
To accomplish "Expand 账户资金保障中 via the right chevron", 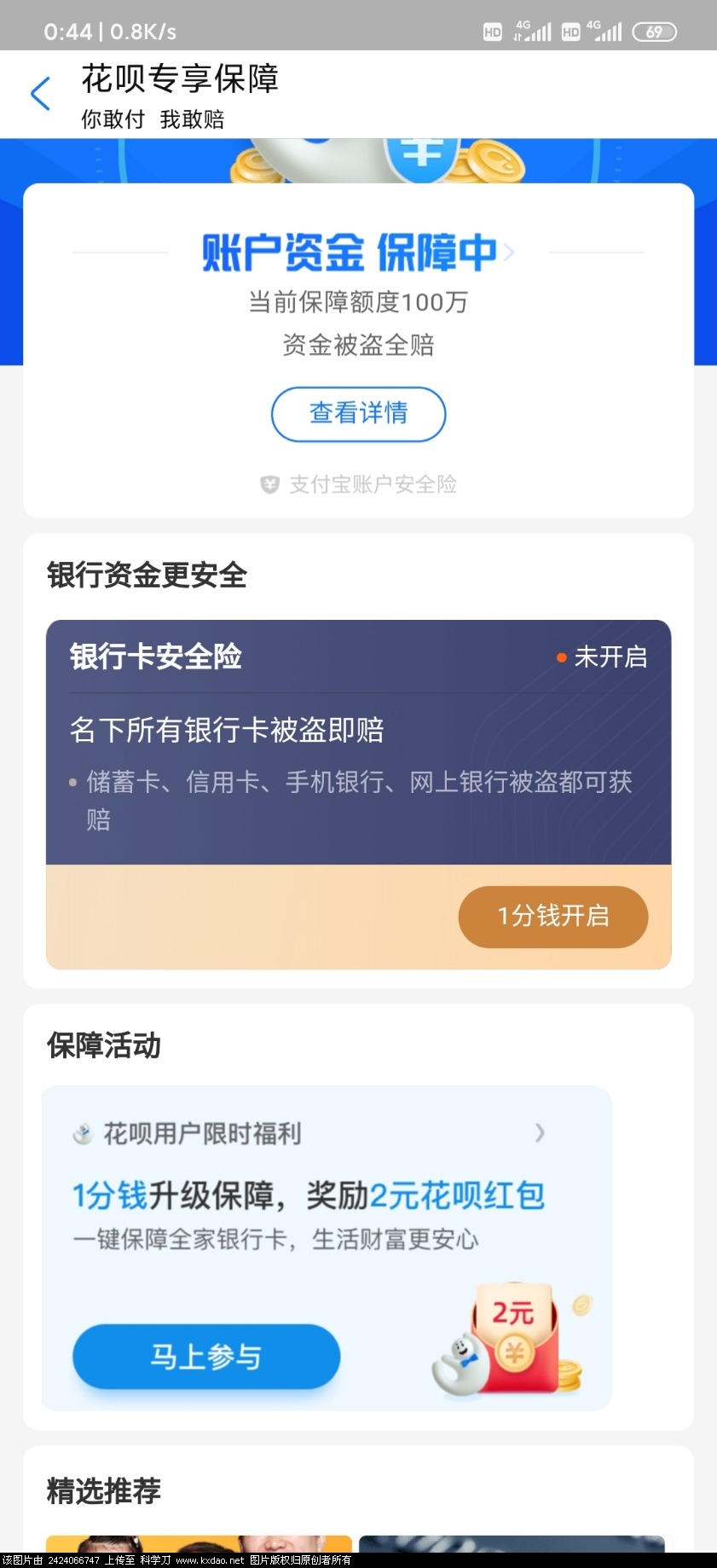I will [509, 252].
